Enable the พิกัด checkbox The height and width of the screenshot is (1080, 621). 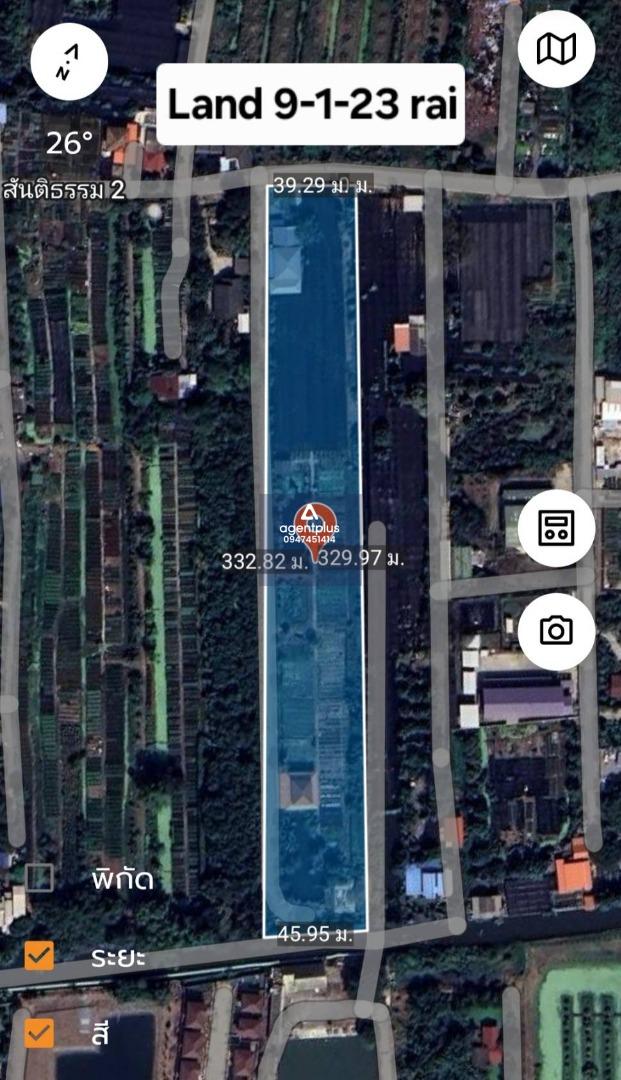[39, 878]
